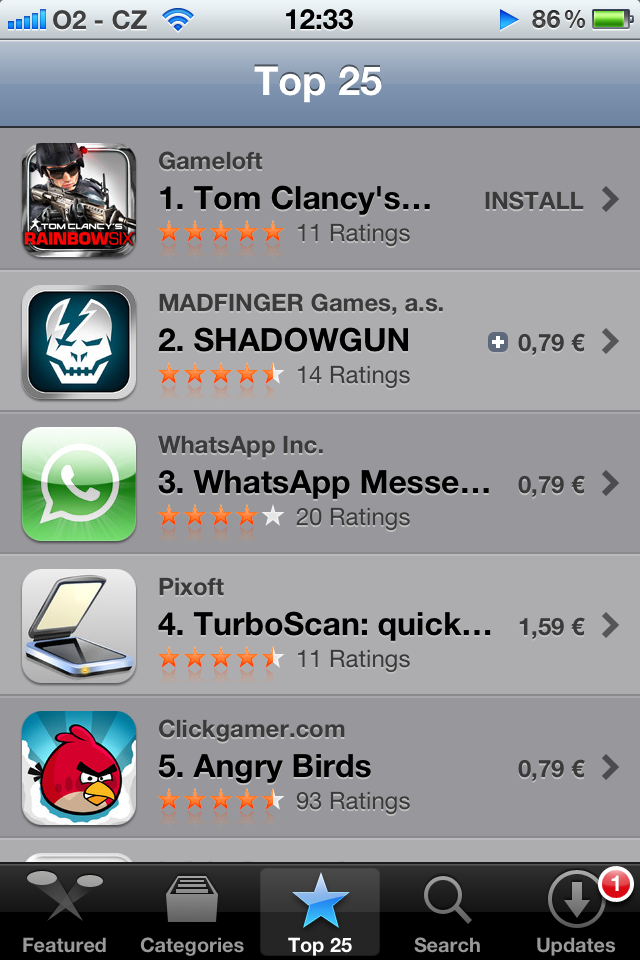
Task: Open WhatsApp Messenger listing
Action: click(324, 483)
